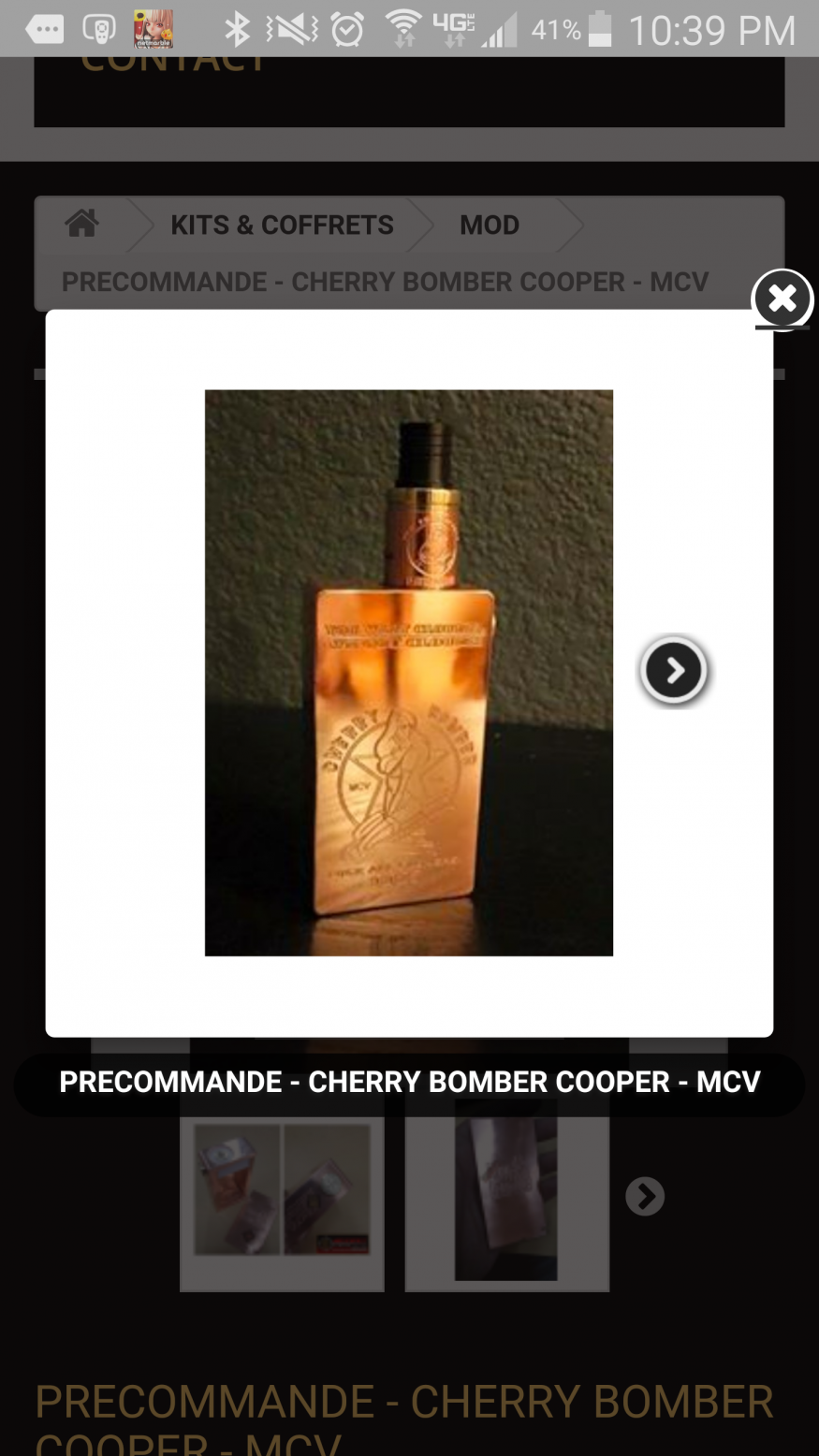
Task: Select the dark single-mod thumbnail
Action: 506,1190
